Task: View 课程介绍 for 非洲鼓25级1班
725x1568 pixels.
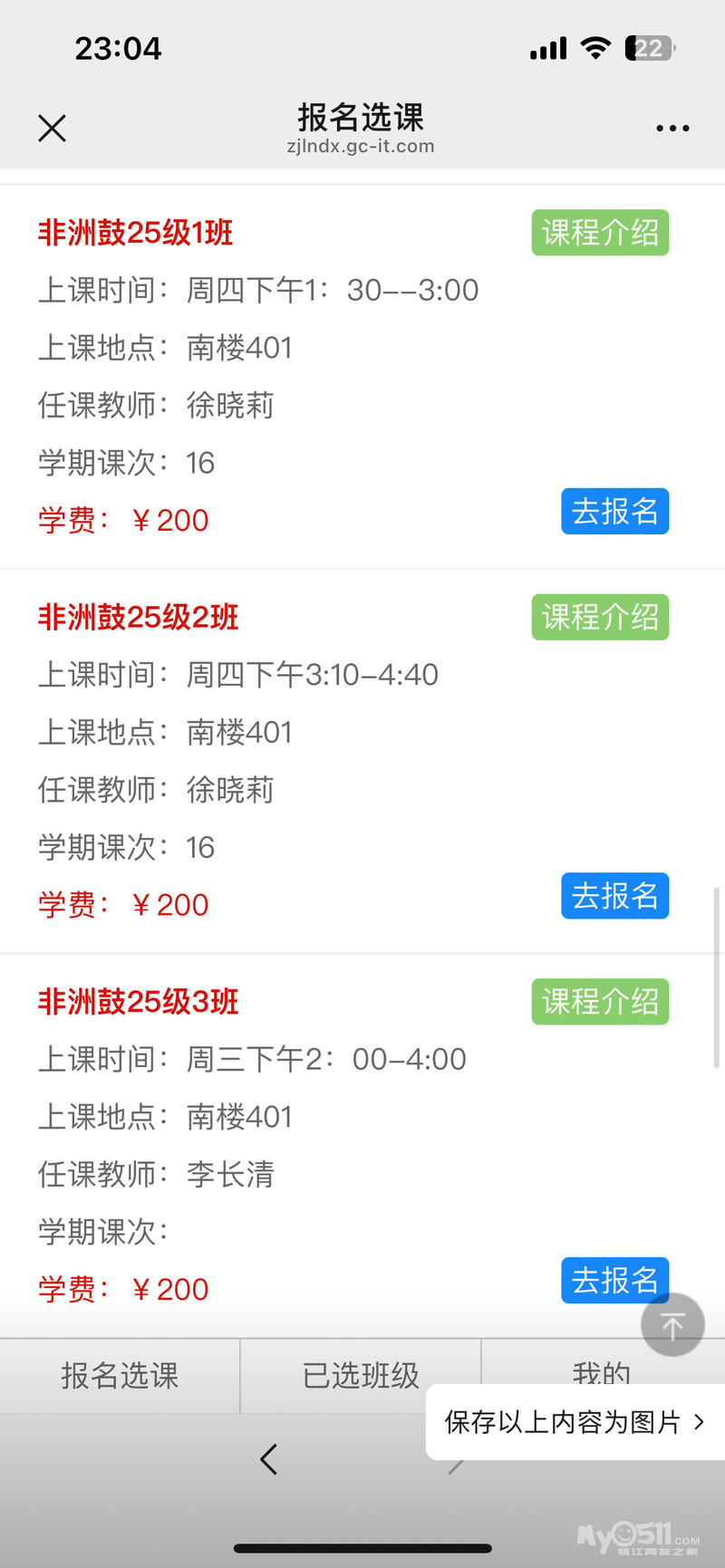Action: click(600, 233)
